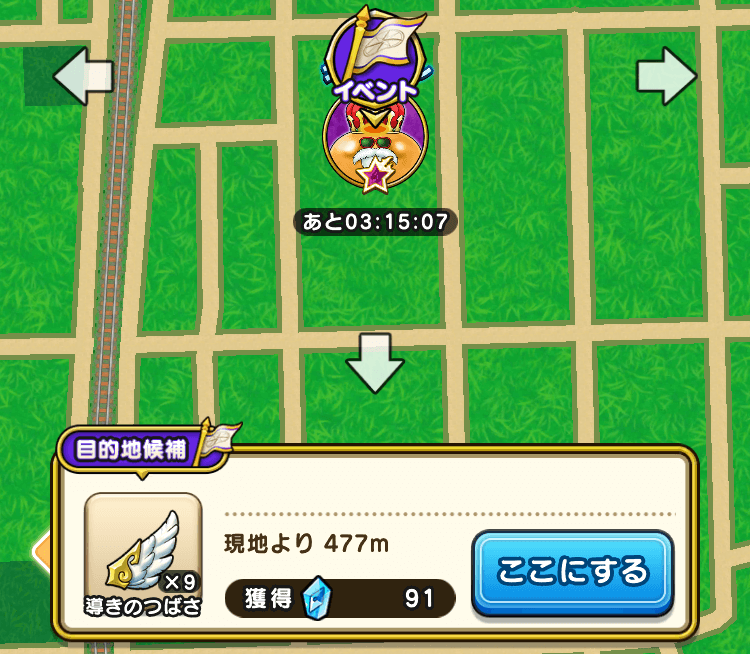Viewport: 750px width, 654px height.
Task: Tap the right arrow on the map
Action: coord(666,75)
